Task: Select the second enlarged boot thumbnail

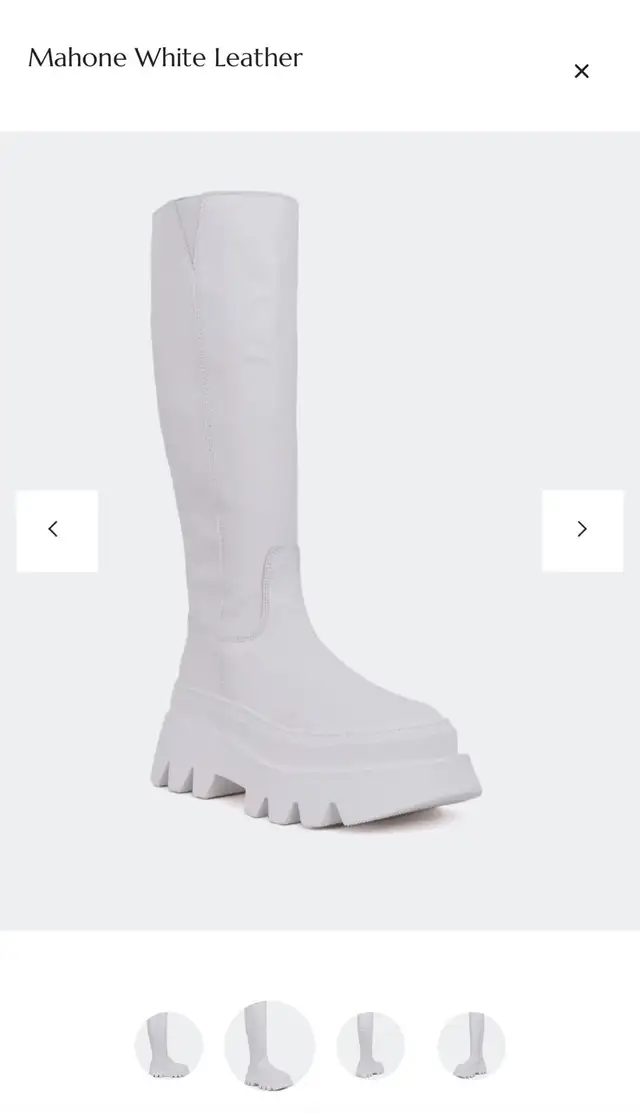Action: click(x=270, y=1046)
